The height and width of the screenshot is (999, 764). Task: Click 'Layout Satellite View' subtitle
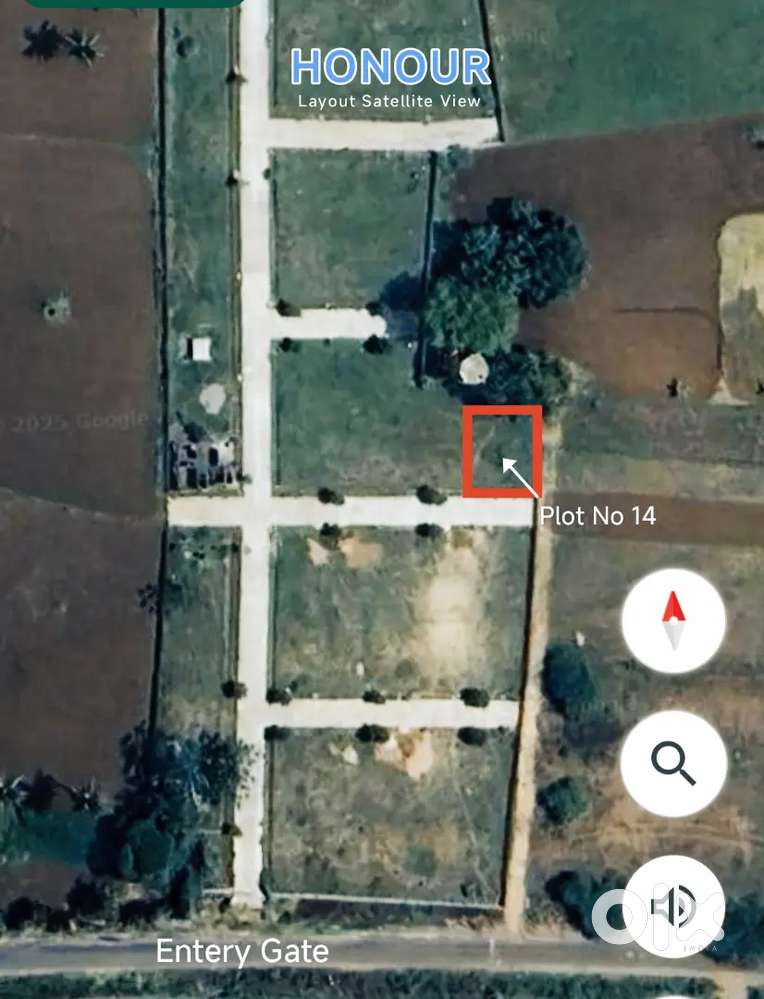(x=390, y=101)
